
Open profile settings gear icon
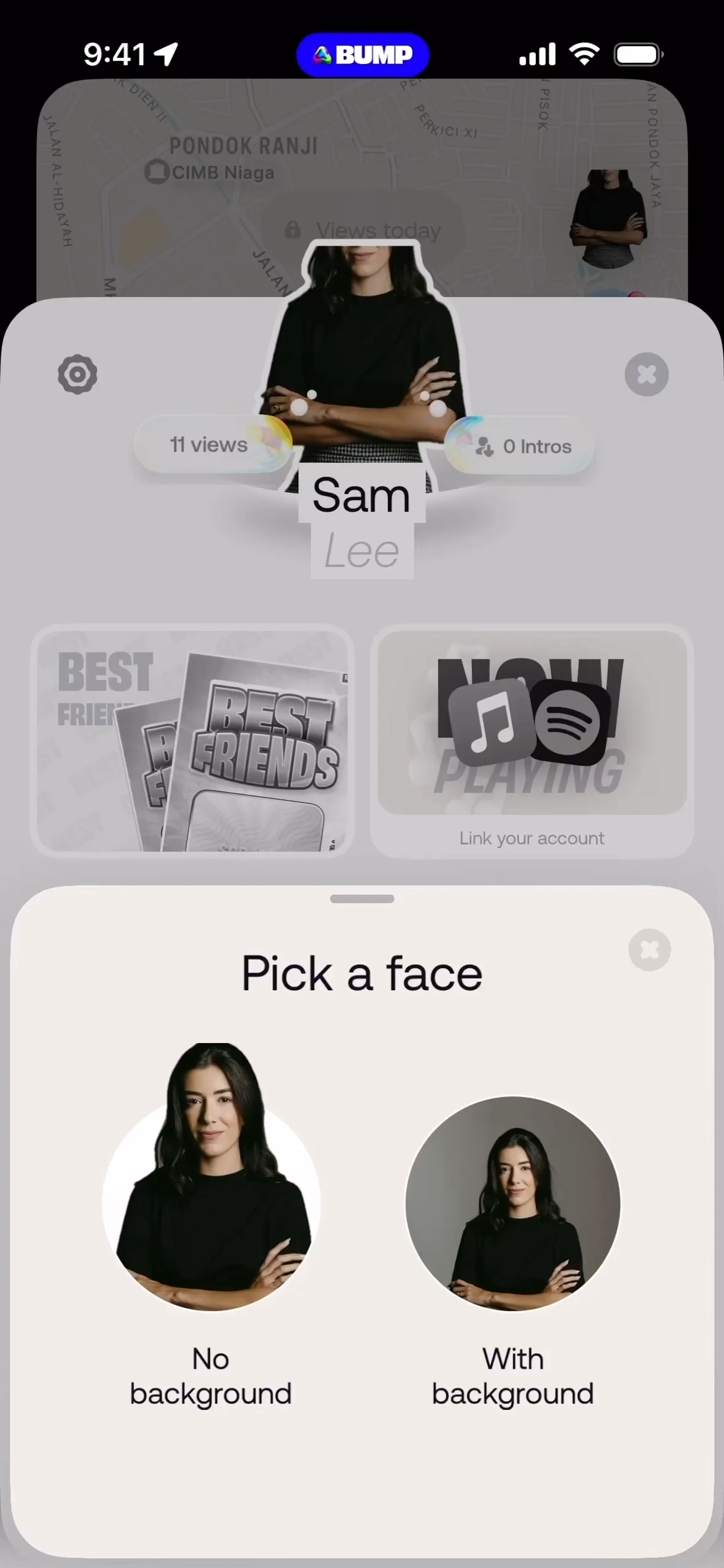pyautogui.click(x=77, y=374)
